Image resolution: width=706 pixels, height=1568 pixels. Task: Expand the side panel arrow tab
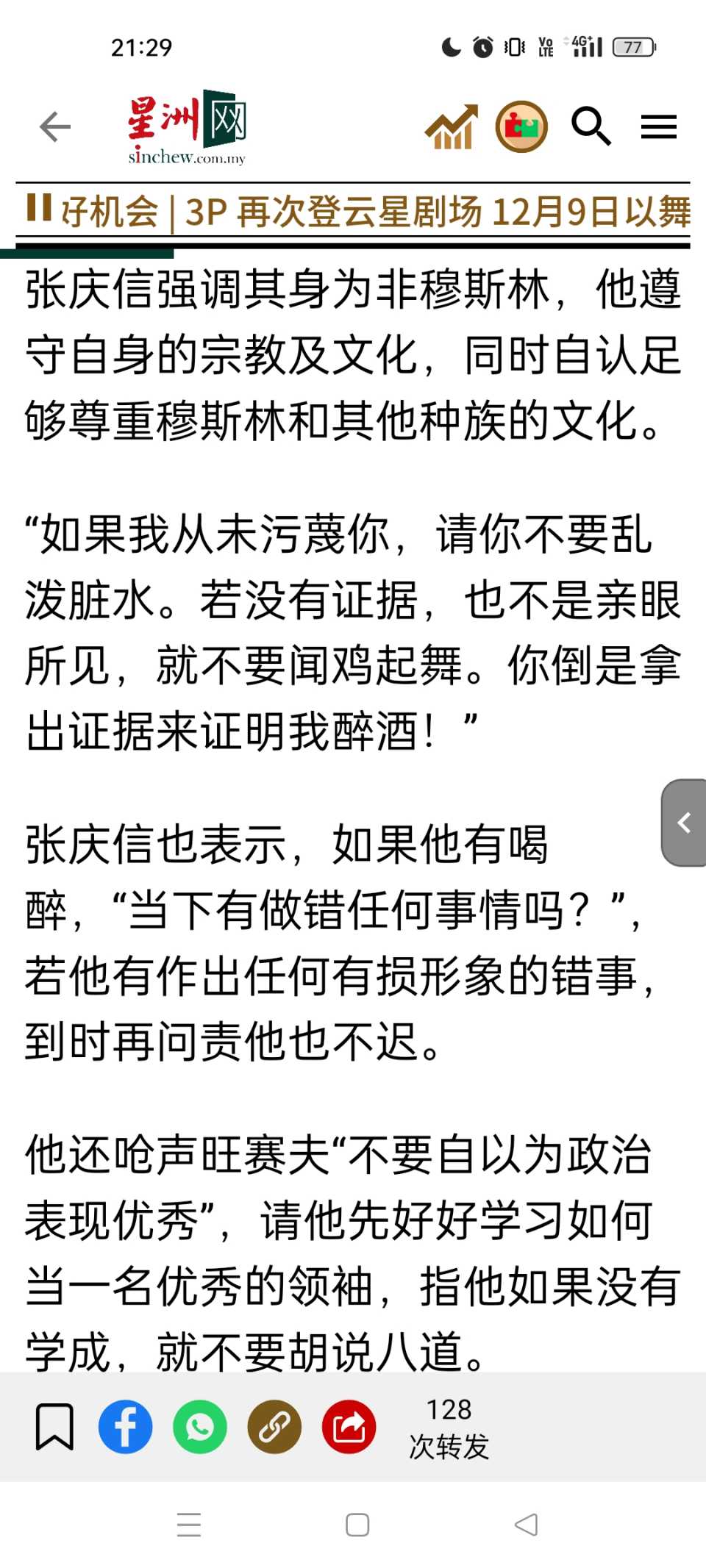click(685, 823)
